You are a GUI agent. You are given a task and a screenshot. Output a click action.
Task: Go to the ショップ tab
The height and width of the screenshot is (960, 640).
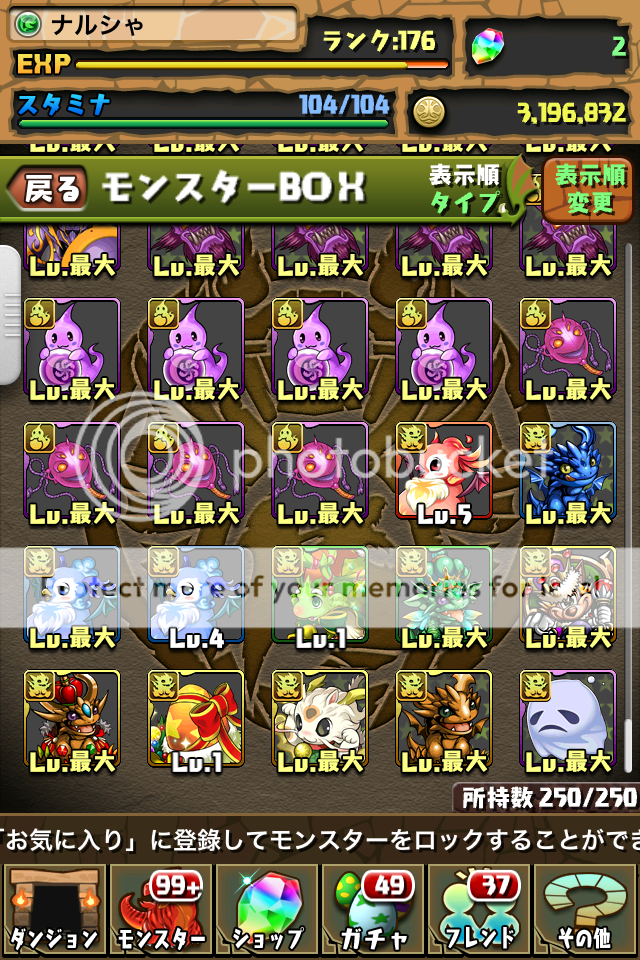266,909
